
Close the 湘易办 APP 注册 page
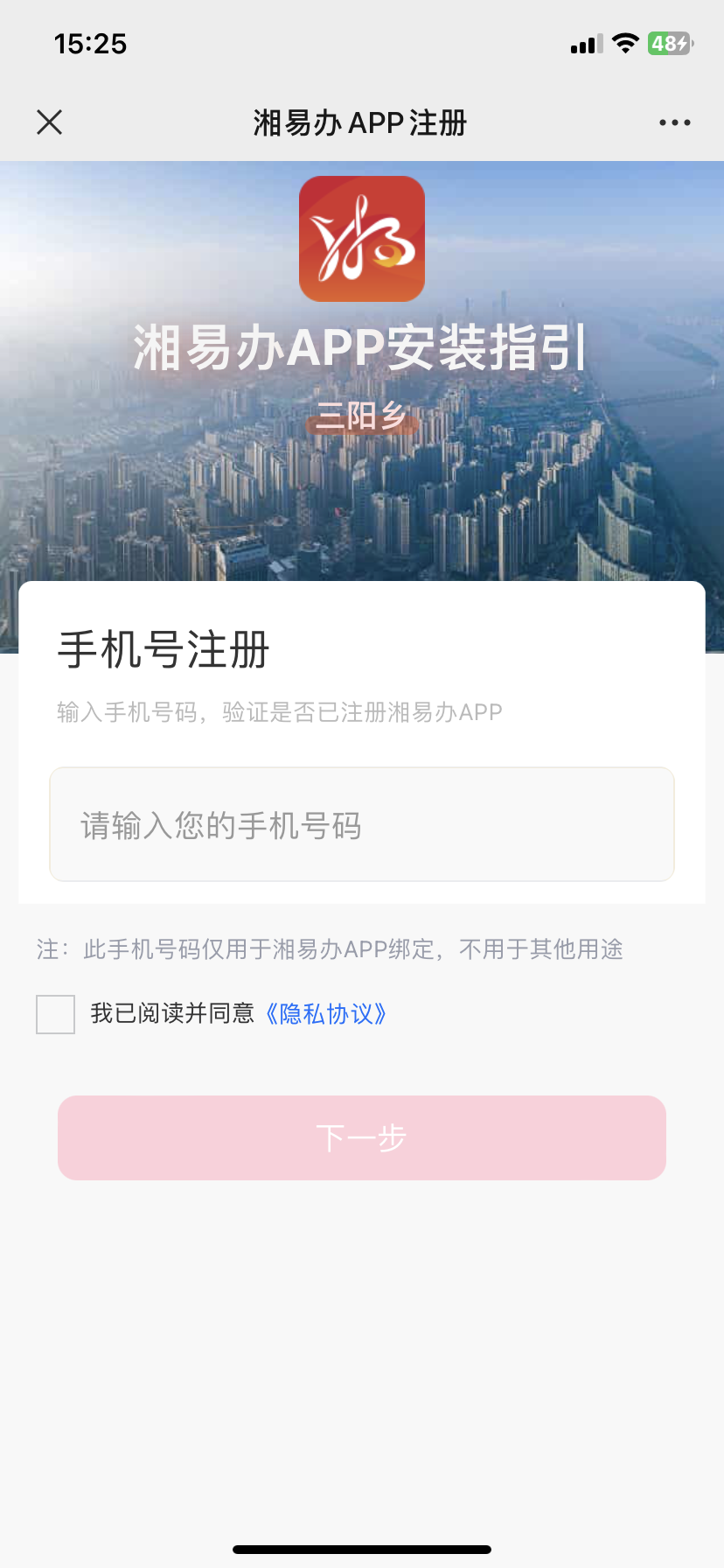tap(50, 122)
